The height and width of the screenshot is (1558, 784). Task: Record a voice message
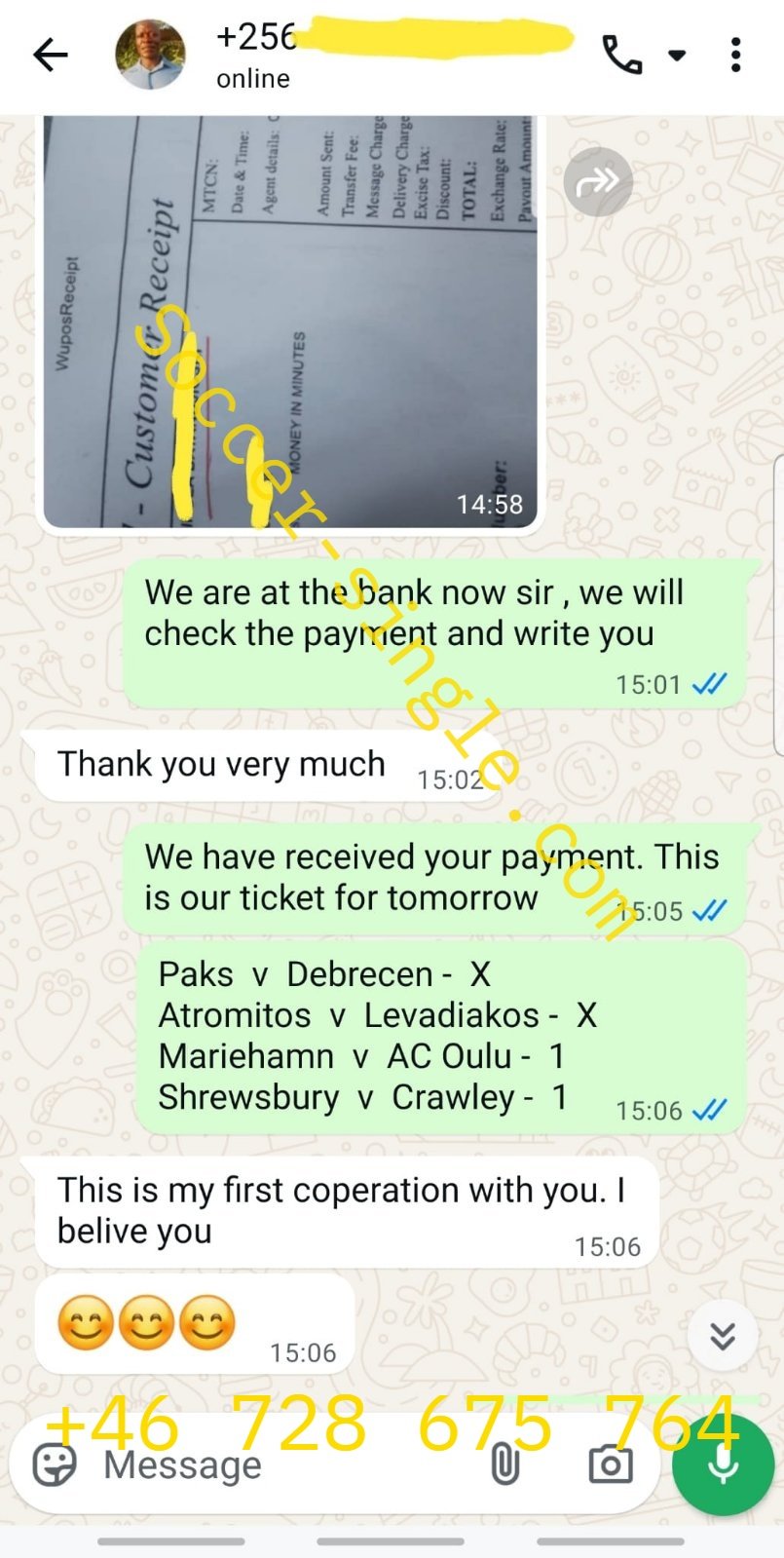[723, 1464]
